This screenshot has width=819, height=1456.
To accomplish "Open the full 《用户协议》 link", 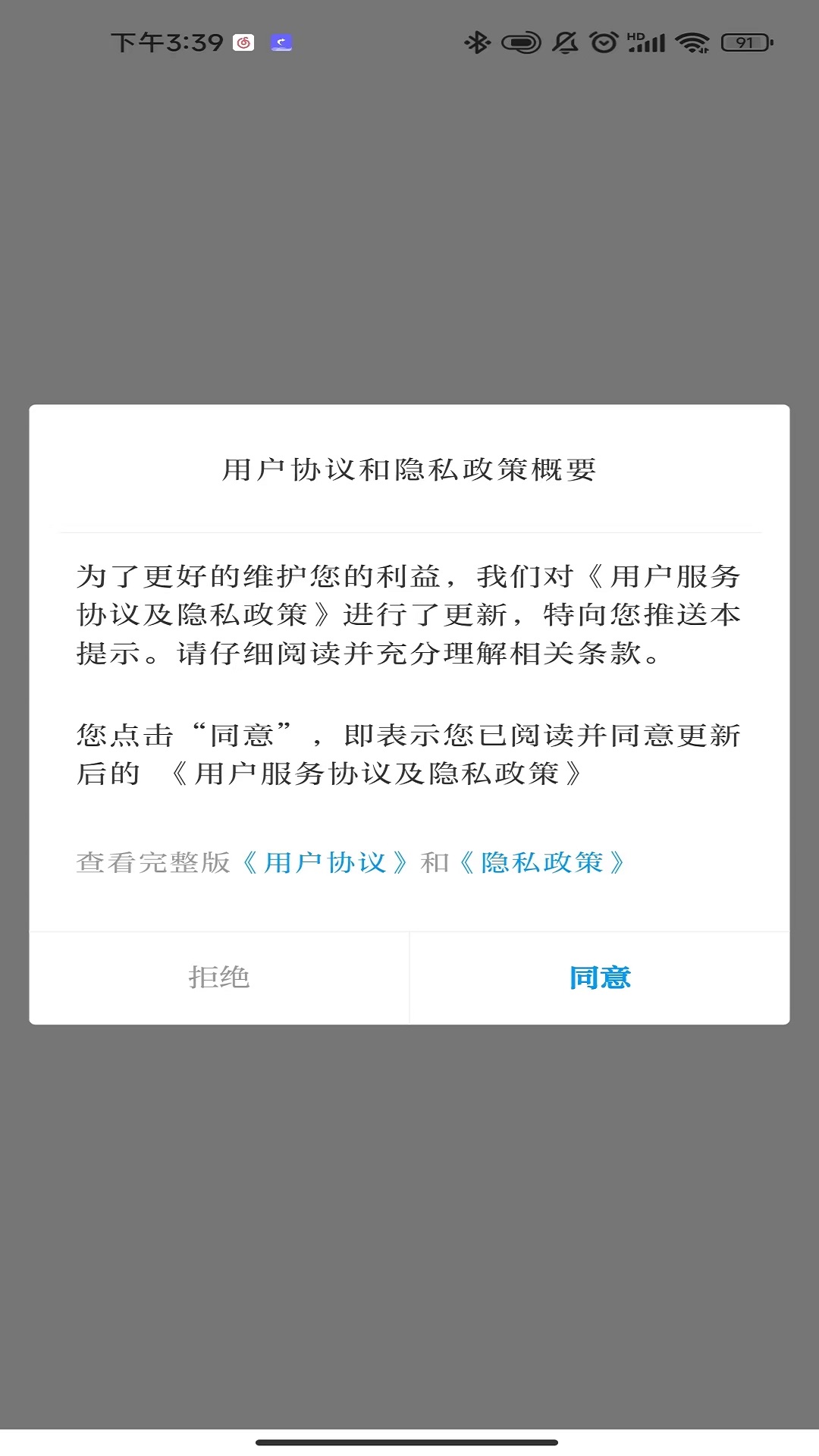I will [325, 863].
